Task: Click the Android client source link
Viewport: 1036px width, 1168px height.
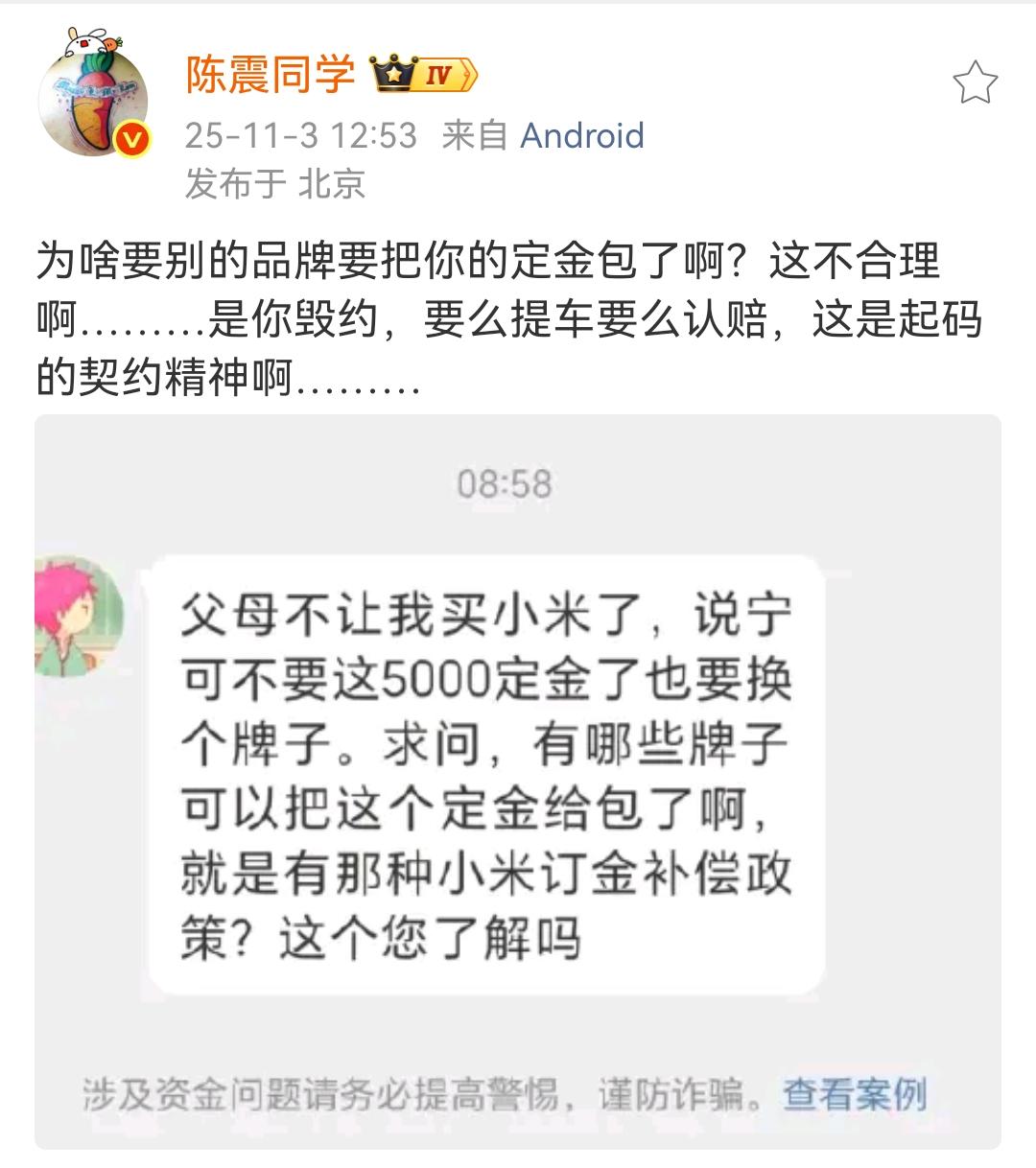Action: click(582, 136)
